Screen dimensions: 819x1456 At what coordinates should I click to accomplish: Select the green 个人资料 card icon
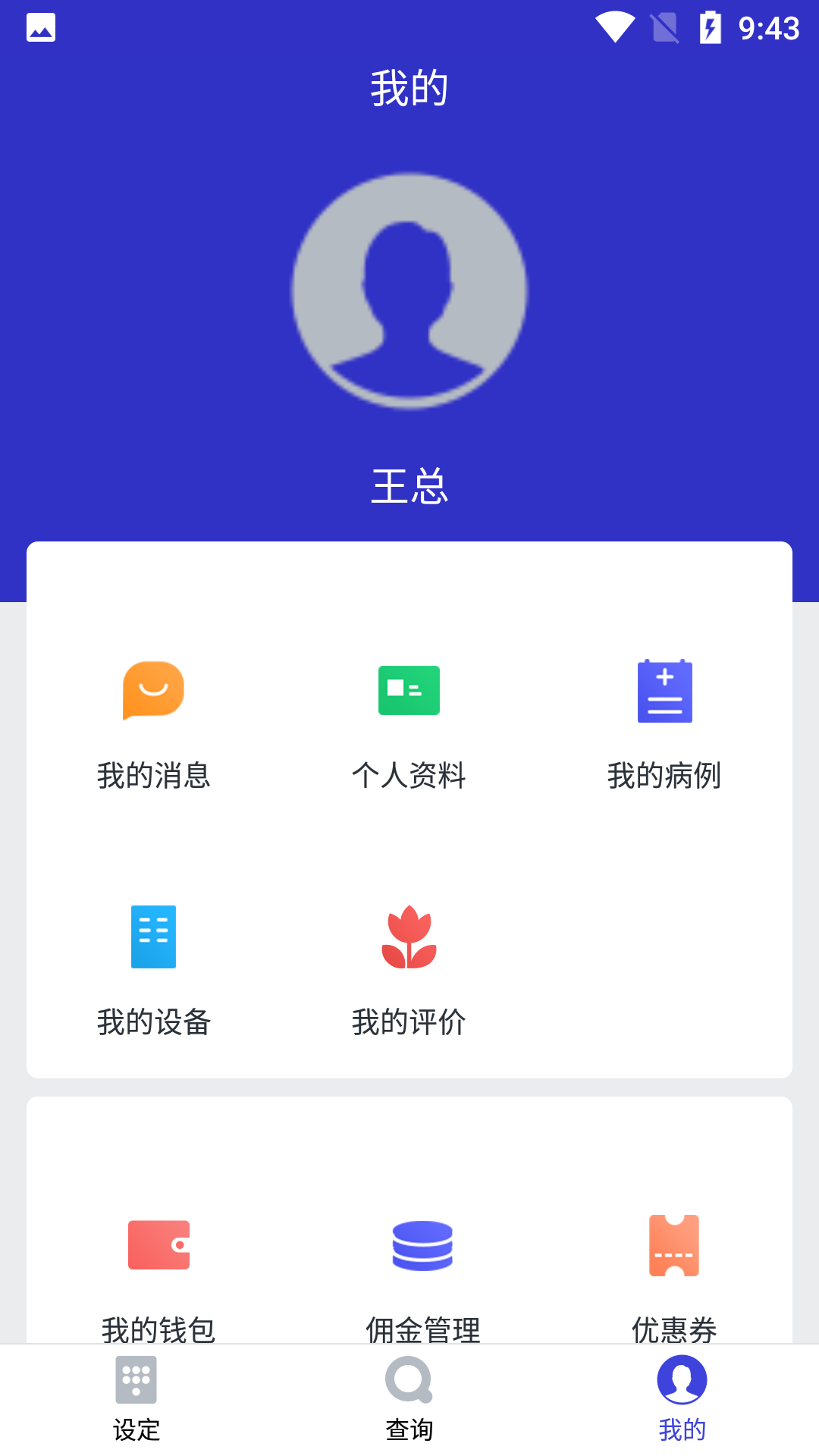pyautogui.click(x=409, y=691)
